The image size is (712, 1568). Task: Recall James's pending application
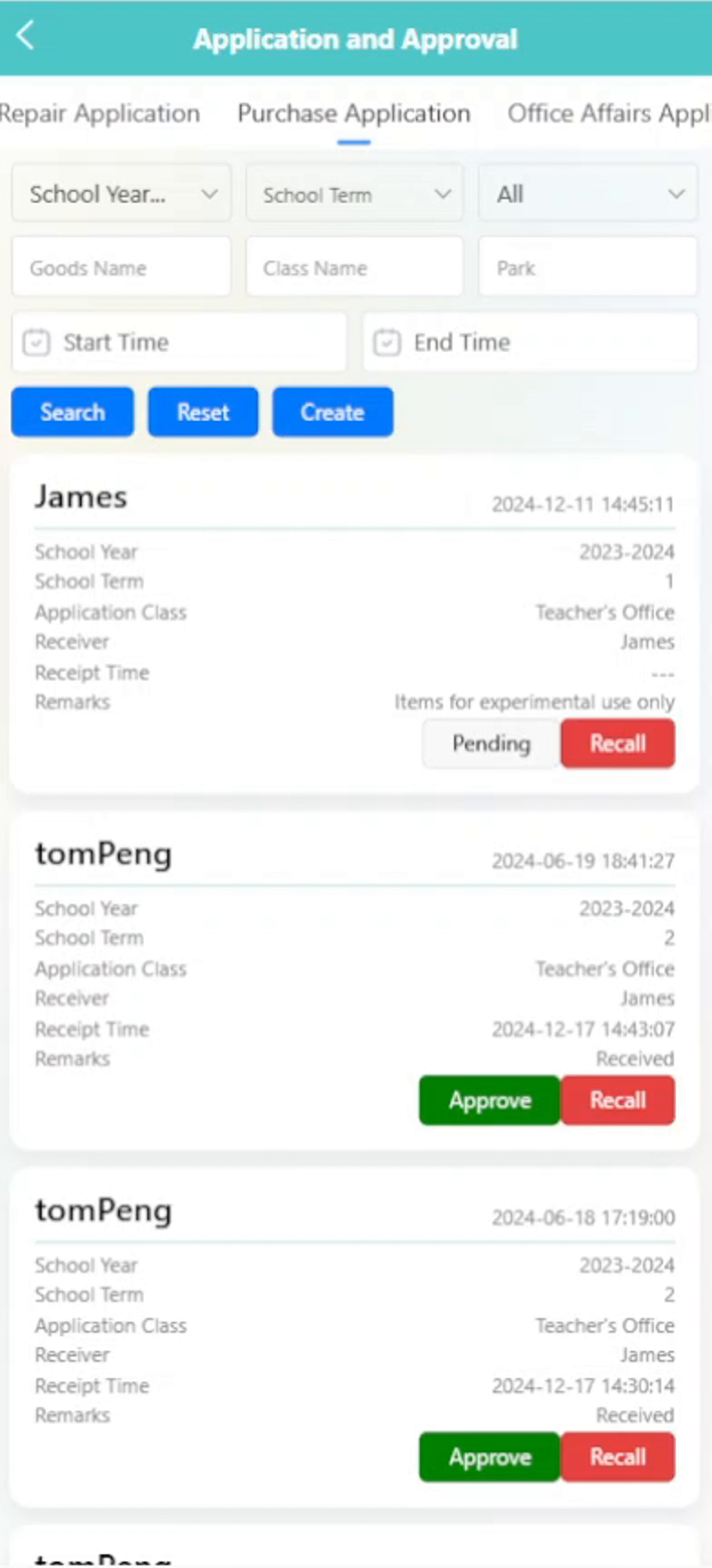point(618,744)
